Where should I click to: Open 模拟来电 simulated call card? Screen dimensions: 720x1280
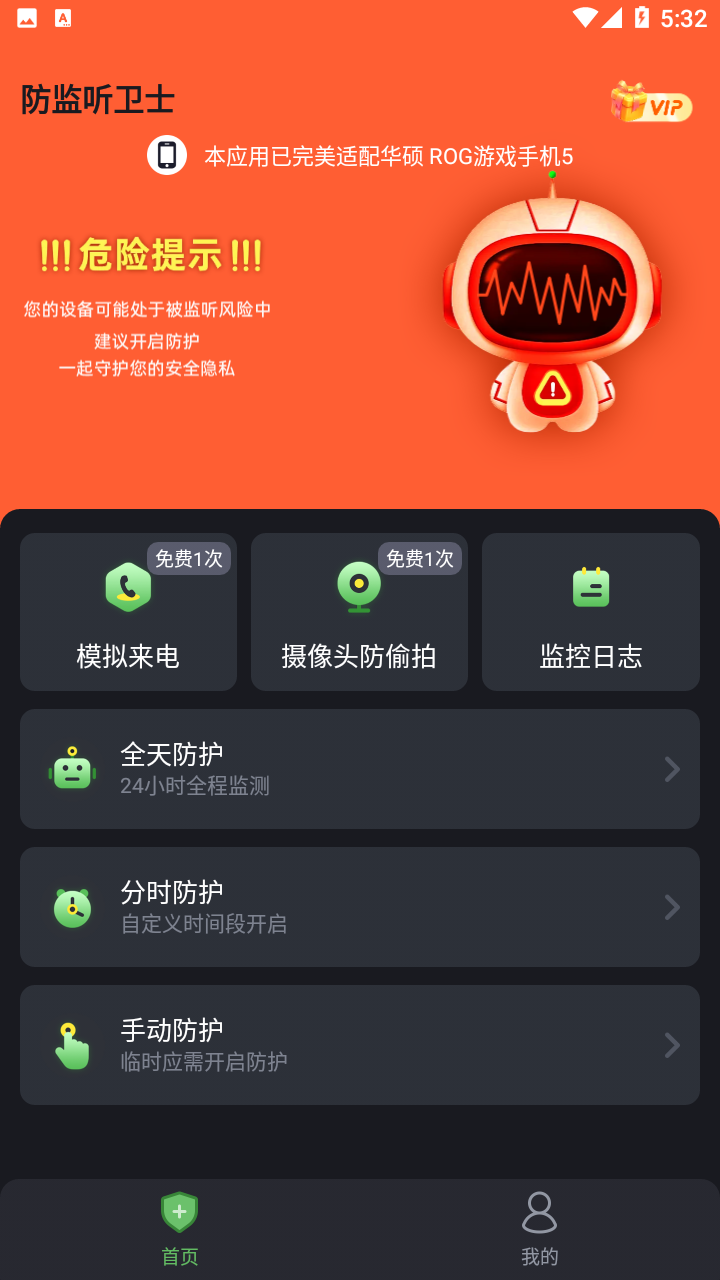click(x=128, y=612)
